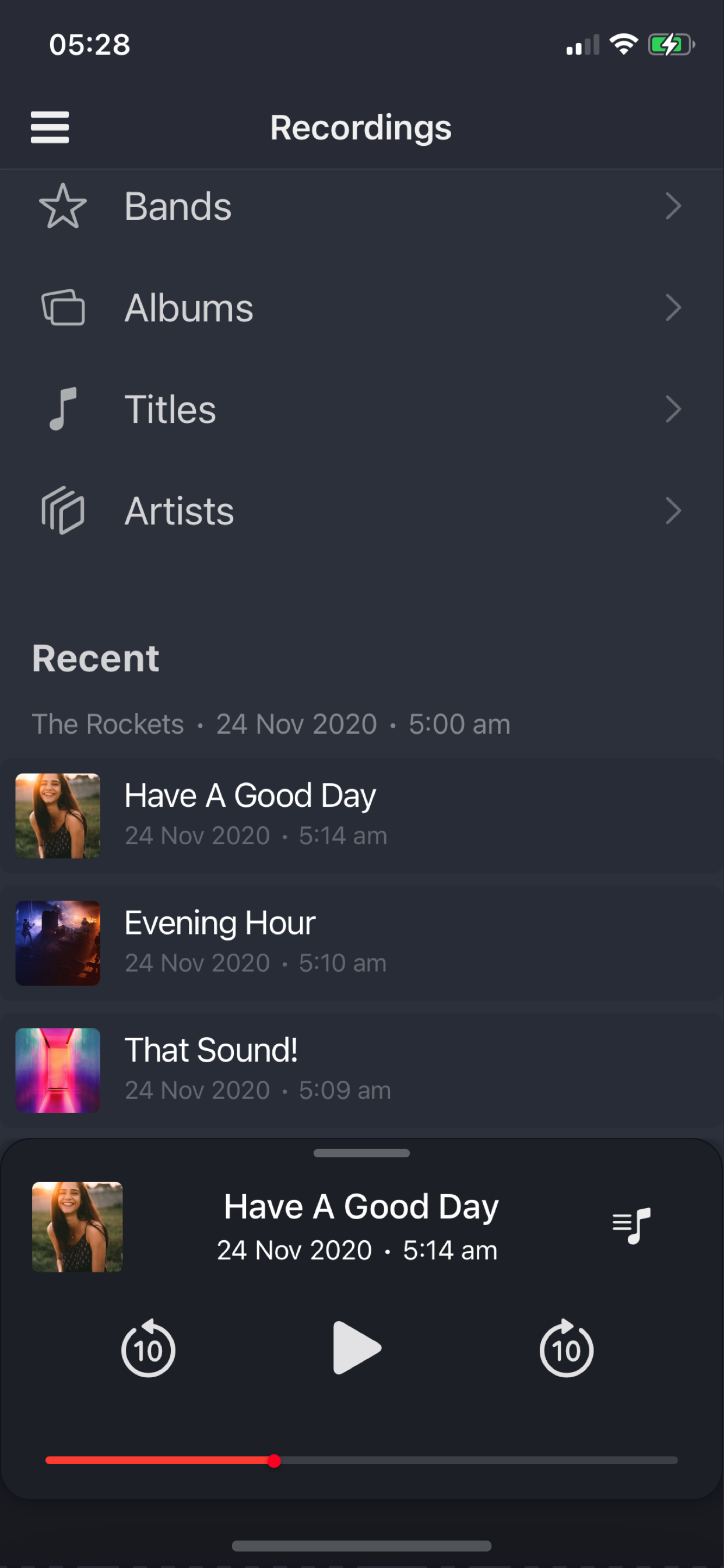
Task: Open the Evening Hour recording
Action: click(x=362, y=943)
